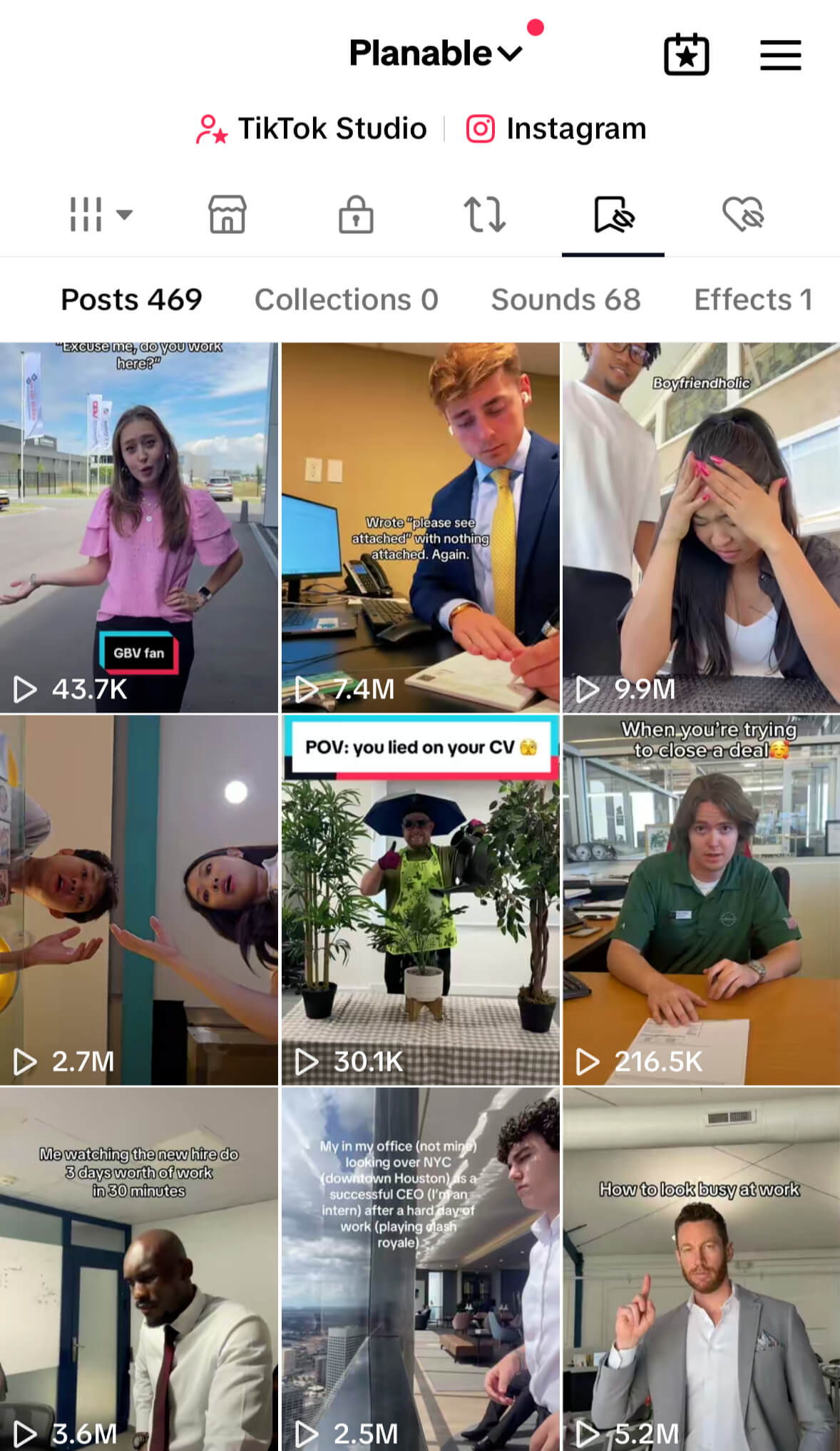The image size is (840, 1451).
Task: Play the "How to look busy at work" video
Action: pyautogui.click(x=701, y=1270)
